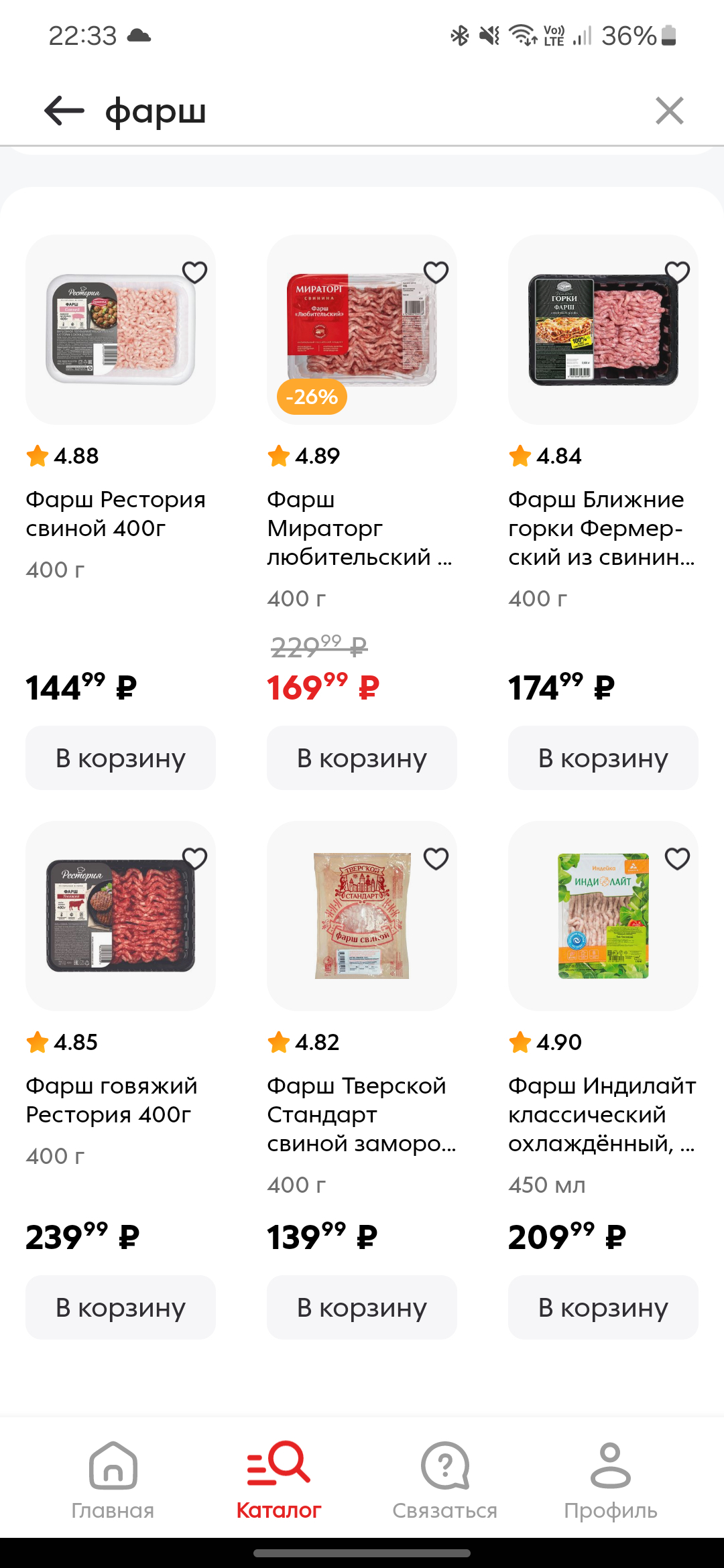Add Фарш Индилайт классический to cart

coord(603,1307)
